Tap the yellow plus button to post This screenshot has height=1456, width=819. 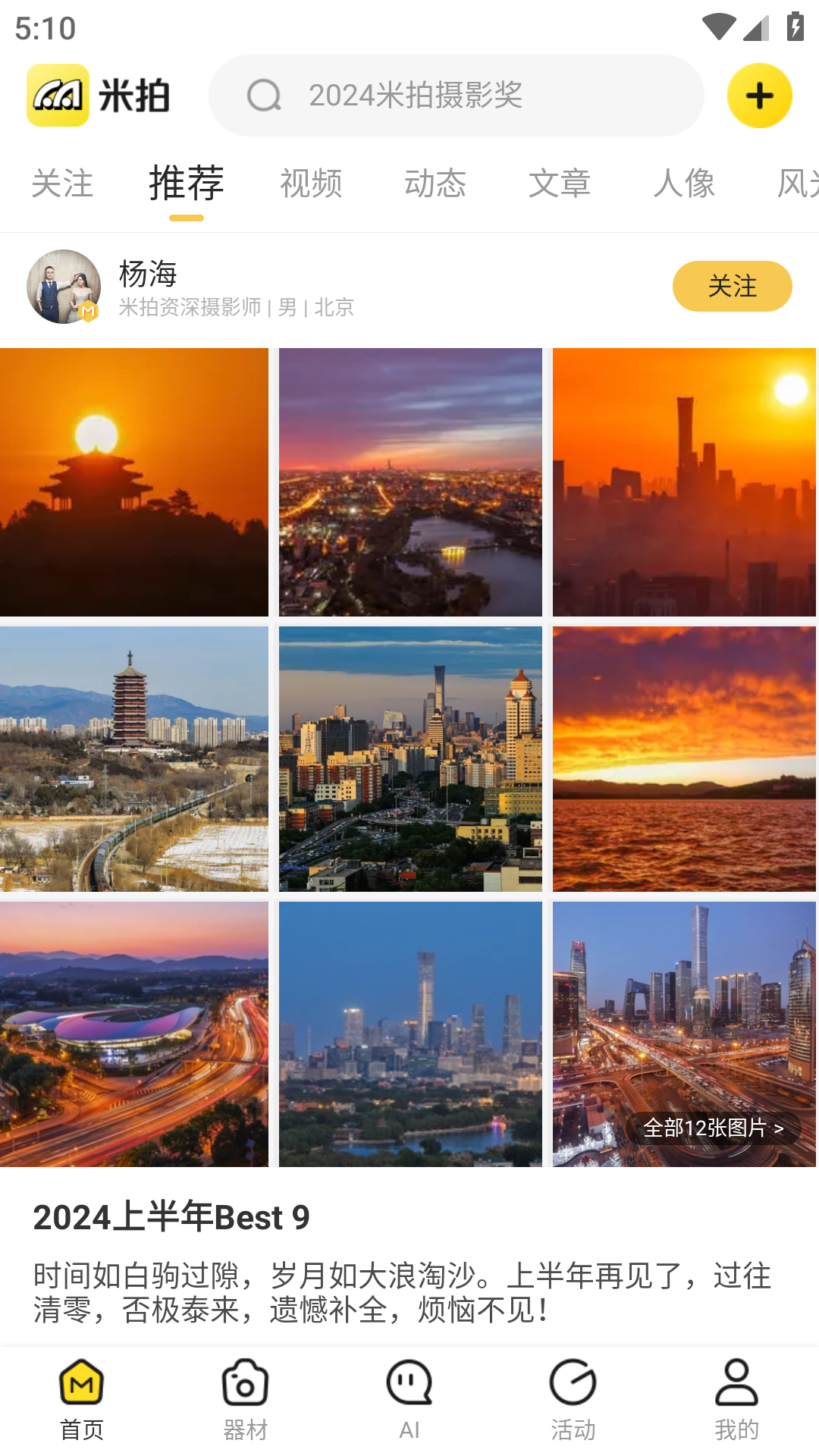759,96
